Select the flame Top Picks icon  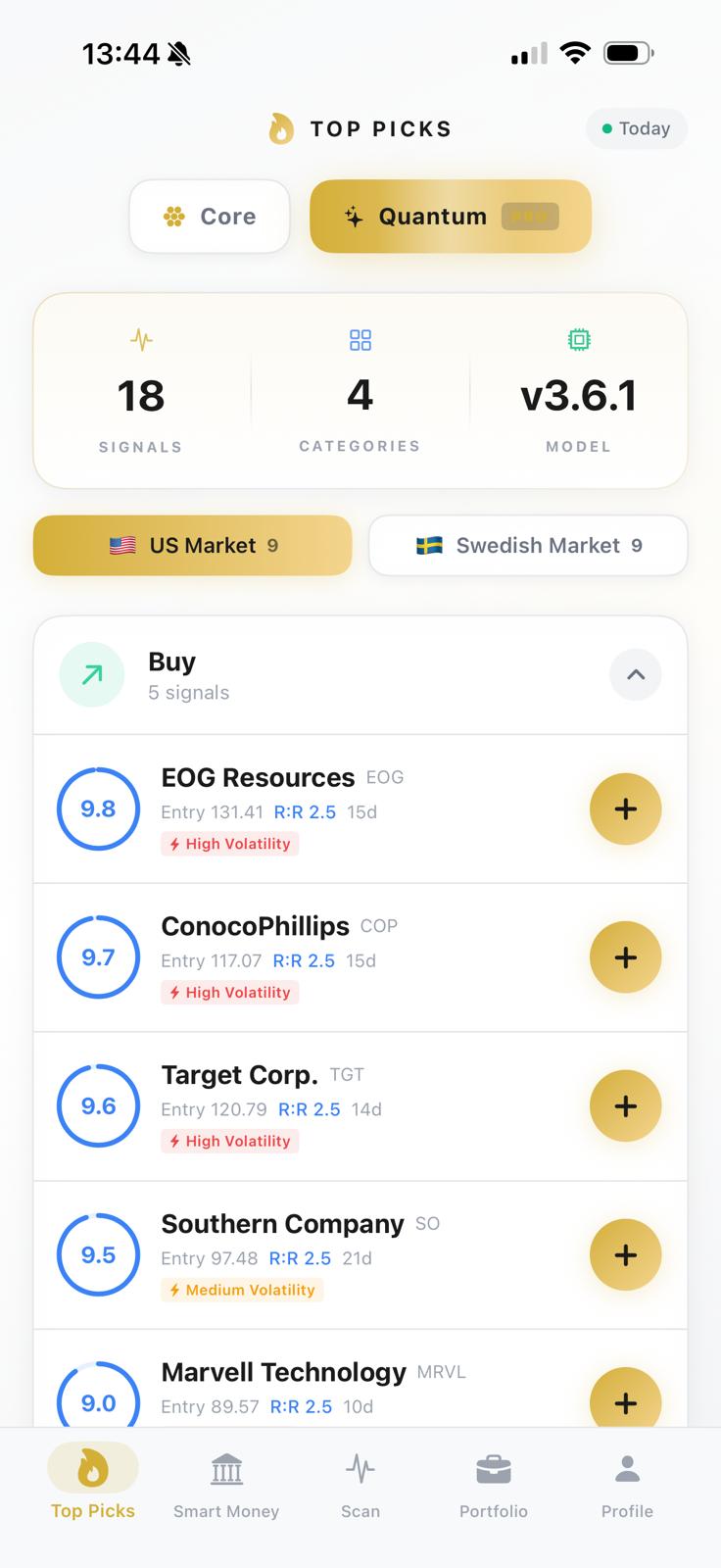click(x=92, y=1470)
